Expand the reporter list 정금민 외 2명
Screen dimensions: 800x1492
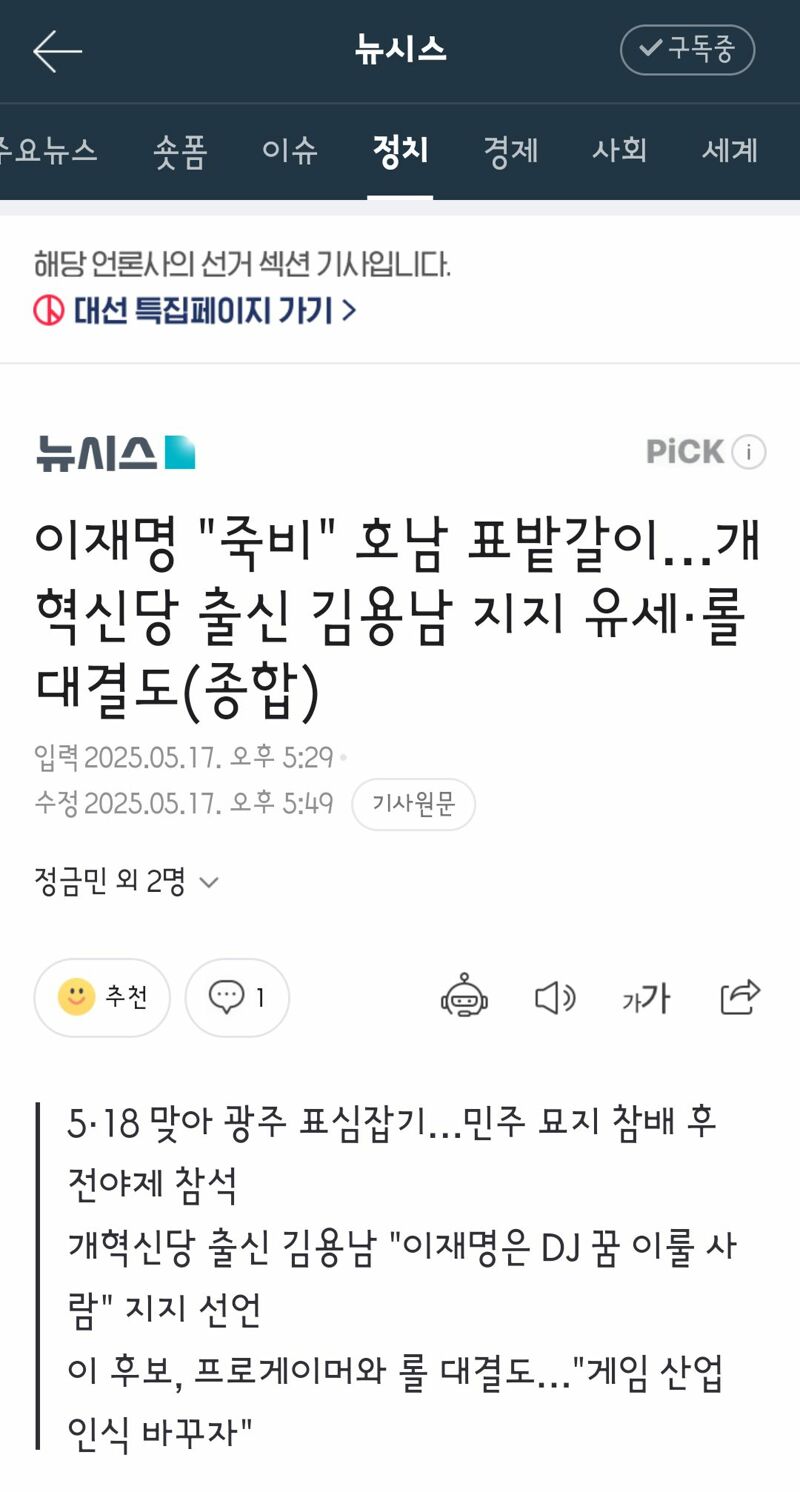point(126,882)
